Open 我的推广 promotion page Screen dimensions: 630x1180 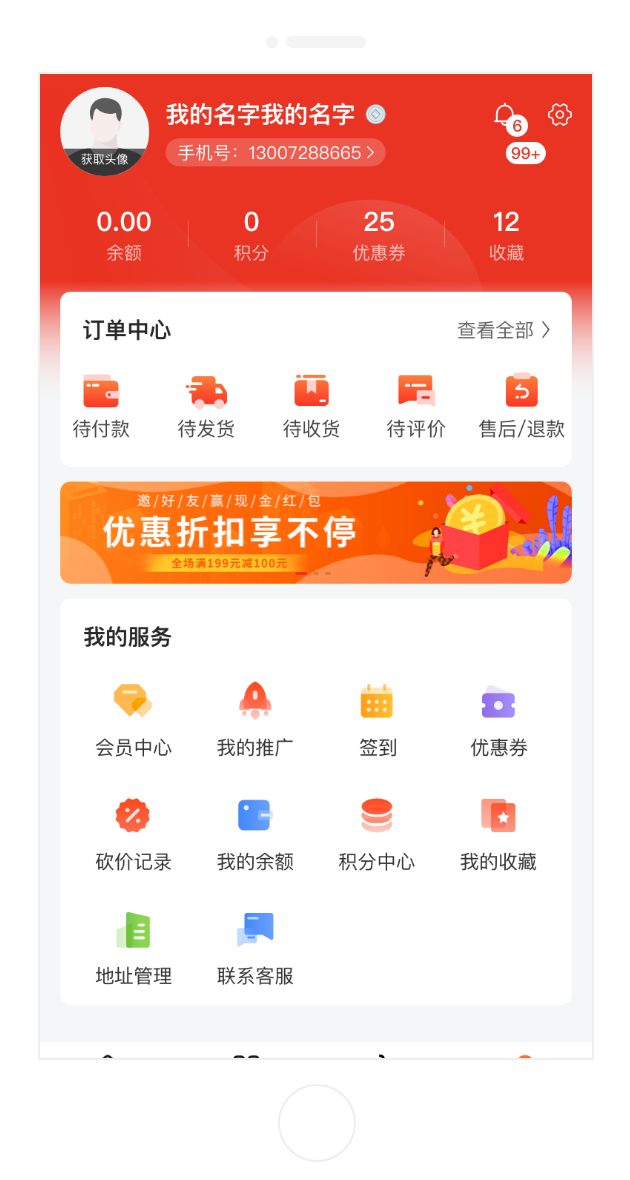tap(255, 720)
